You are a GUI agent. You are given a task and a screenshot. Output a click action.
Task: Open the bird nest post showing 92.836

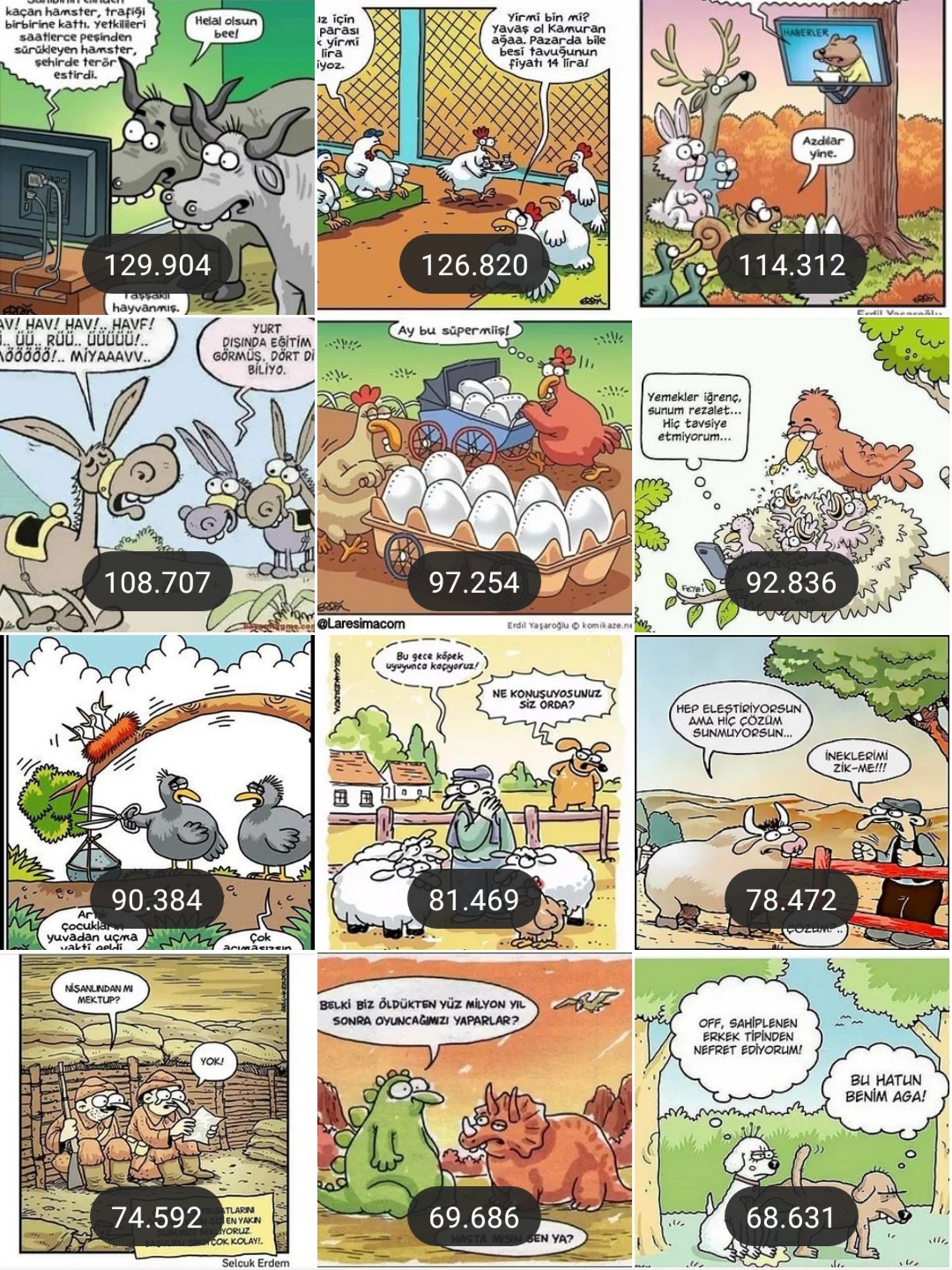793,474
